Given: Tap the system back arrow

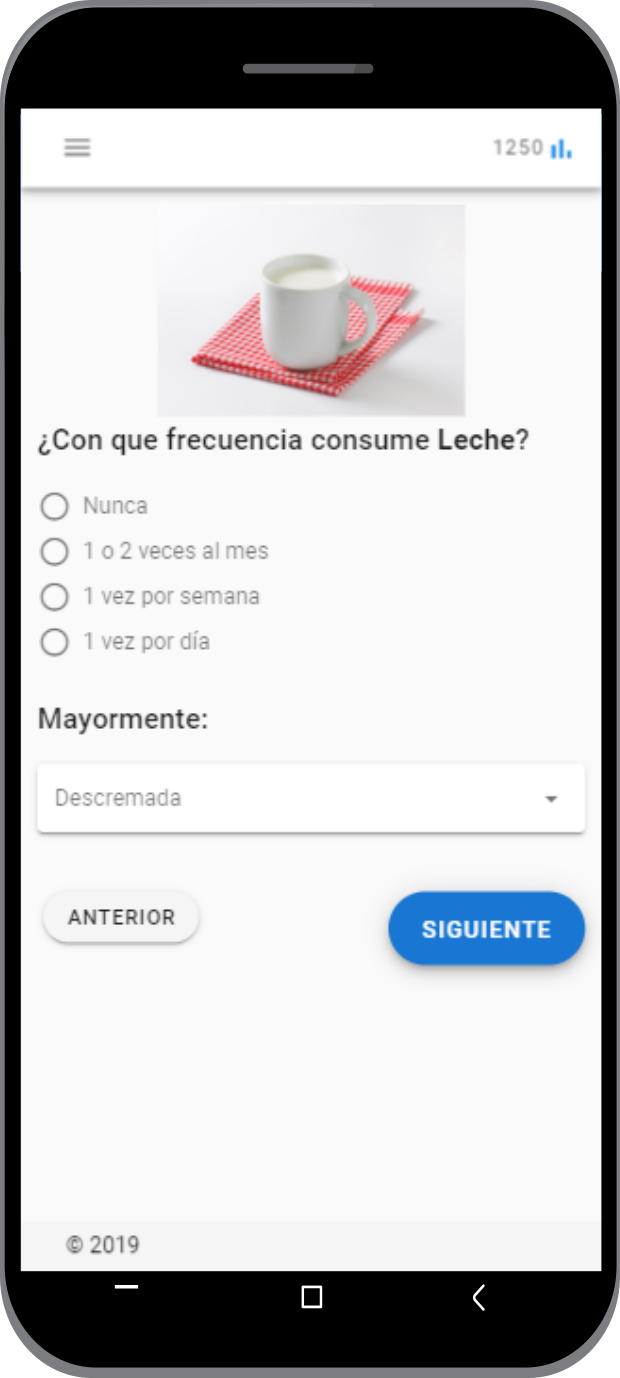Looking at the screenshot, I should (479, 1297).
